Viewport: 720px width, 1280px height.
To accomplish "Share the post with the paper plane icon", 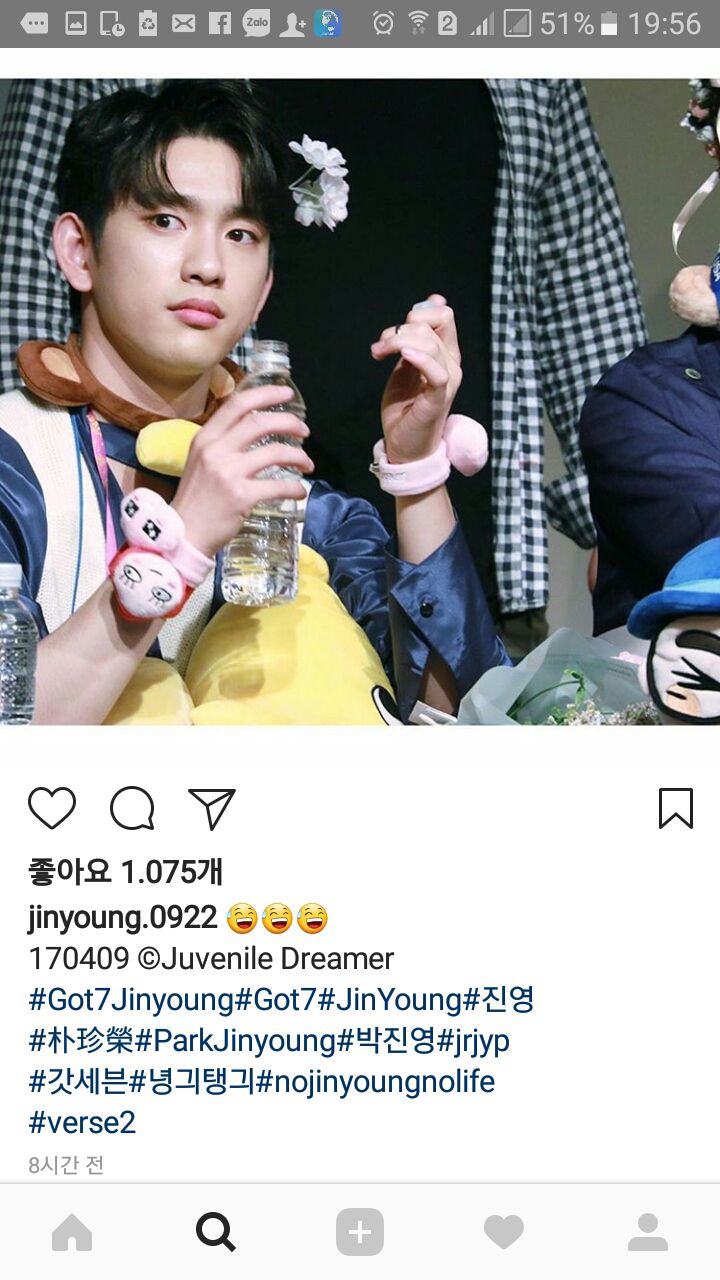I will click(x=212, y=808).
